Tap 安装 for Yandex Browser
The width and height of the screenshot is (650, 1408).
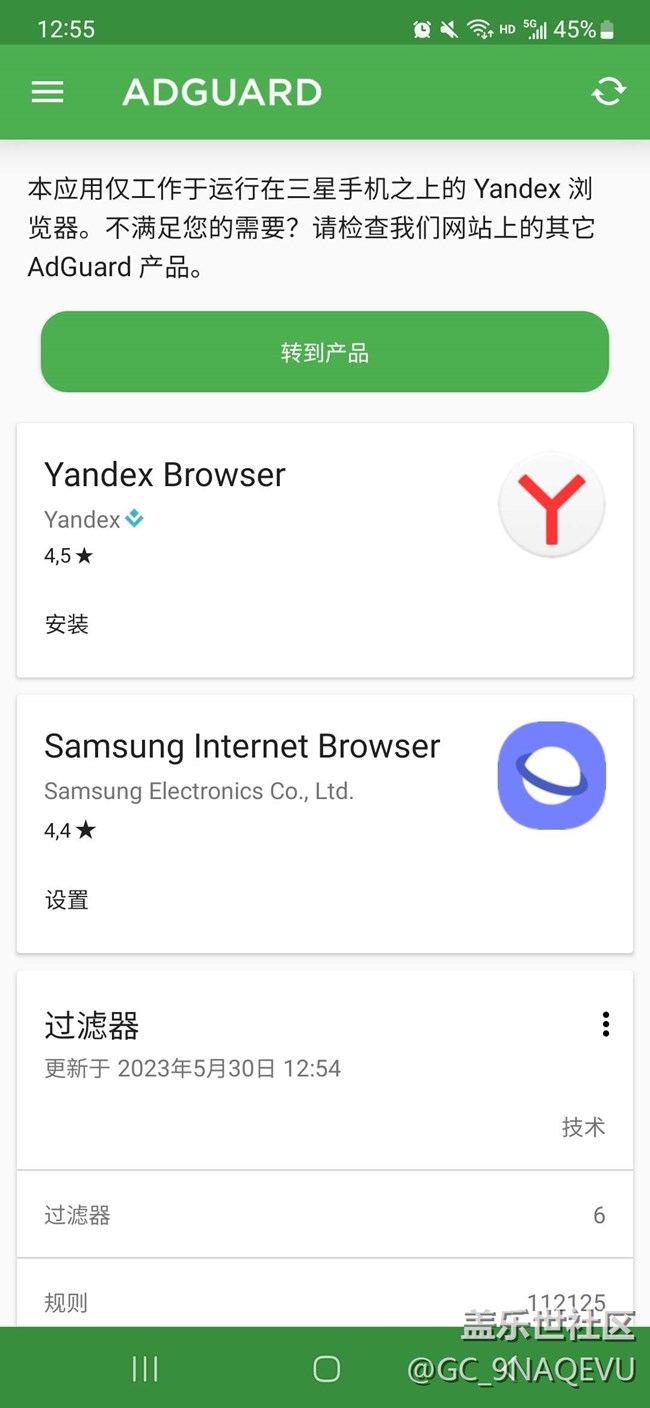pos(67,625)
